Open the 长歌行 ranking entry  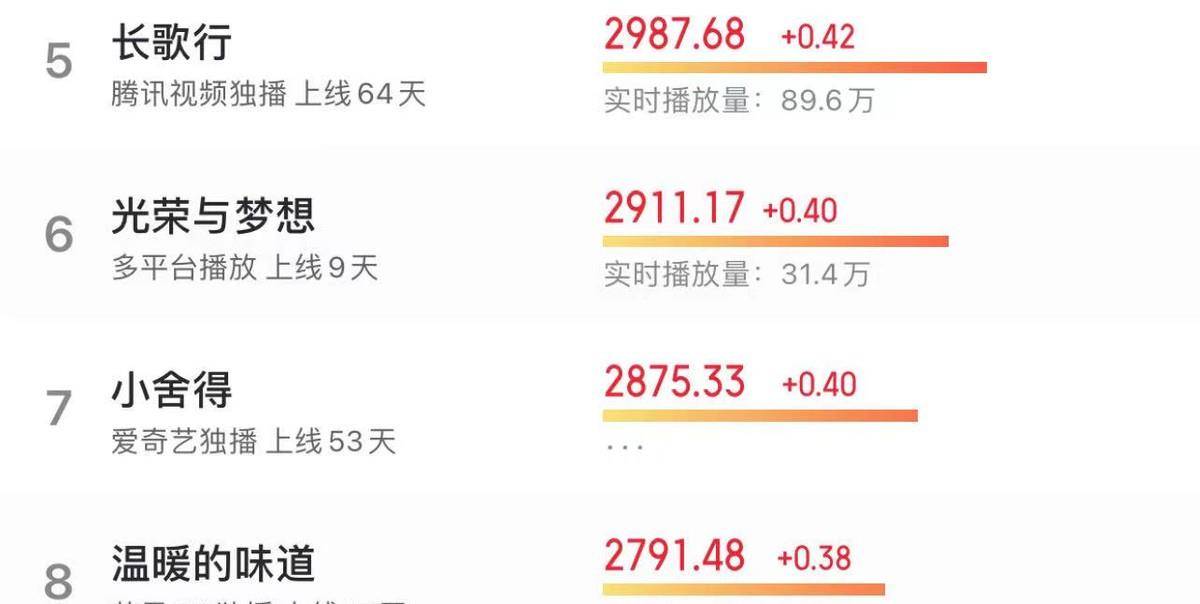(x=171, y=44)
